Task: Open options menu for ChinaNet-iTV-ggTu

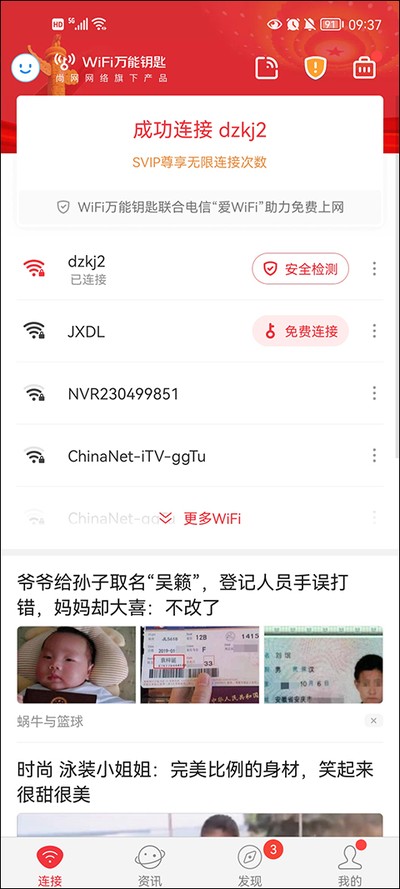Action: tap(374, 455)
